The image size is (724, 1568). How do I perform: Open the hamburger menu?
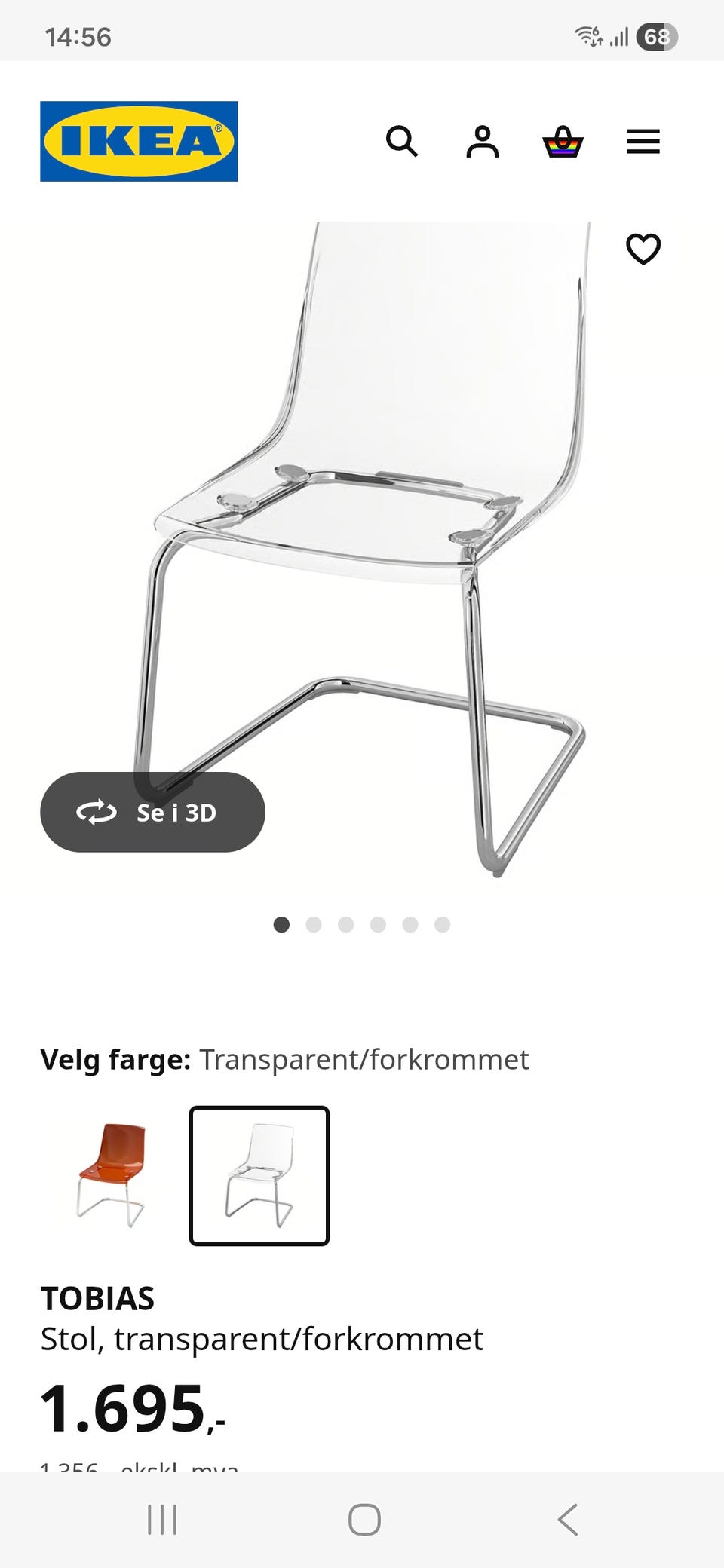[x=643, y=141]
